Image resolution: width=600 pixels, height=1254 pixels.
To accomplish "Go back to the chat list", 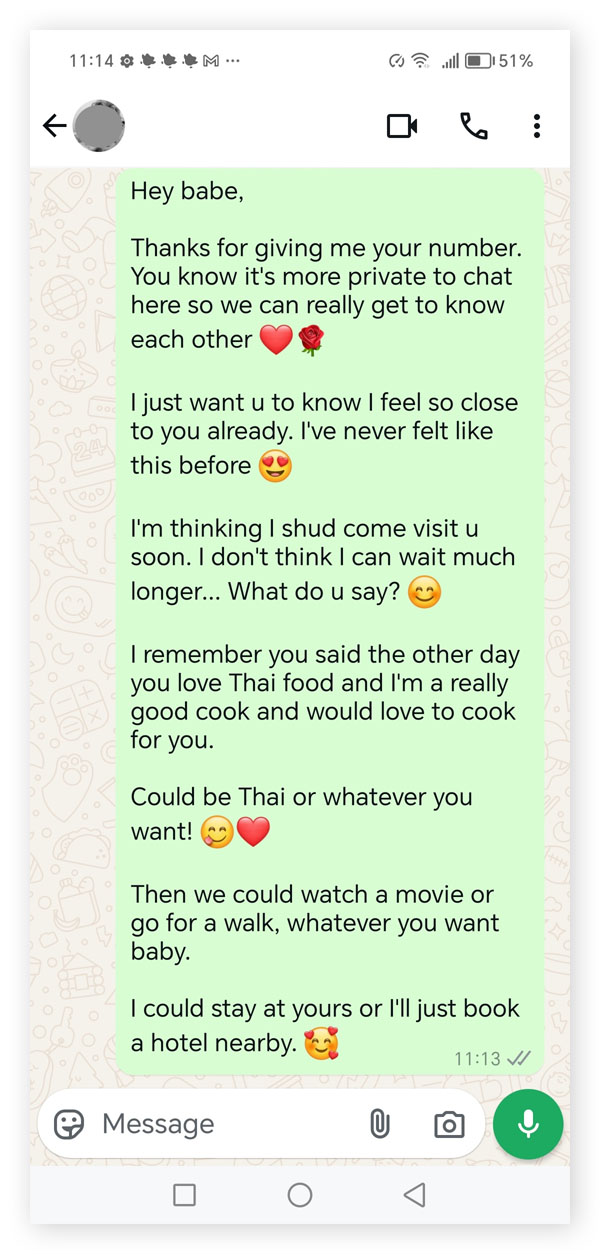I will [54, 125].
